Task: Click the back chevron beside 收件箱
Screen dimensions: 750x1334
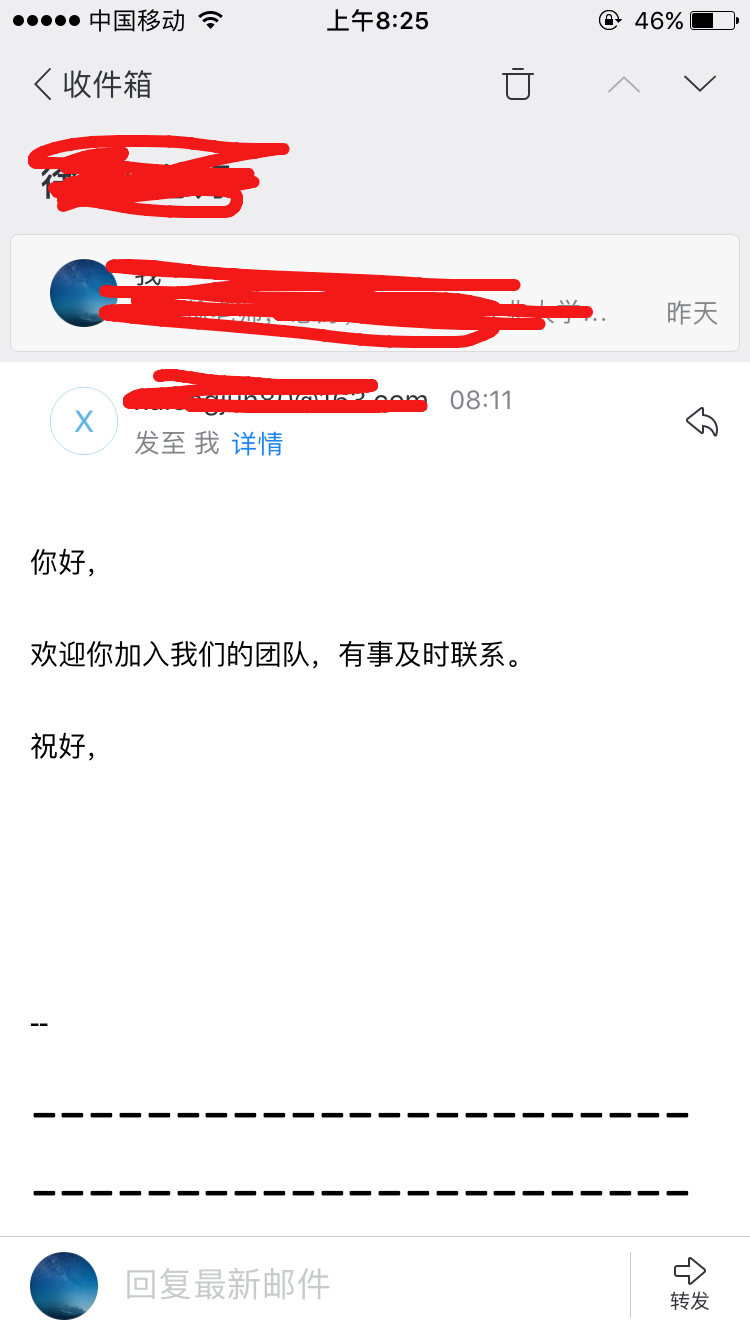Action: (40, 85)
